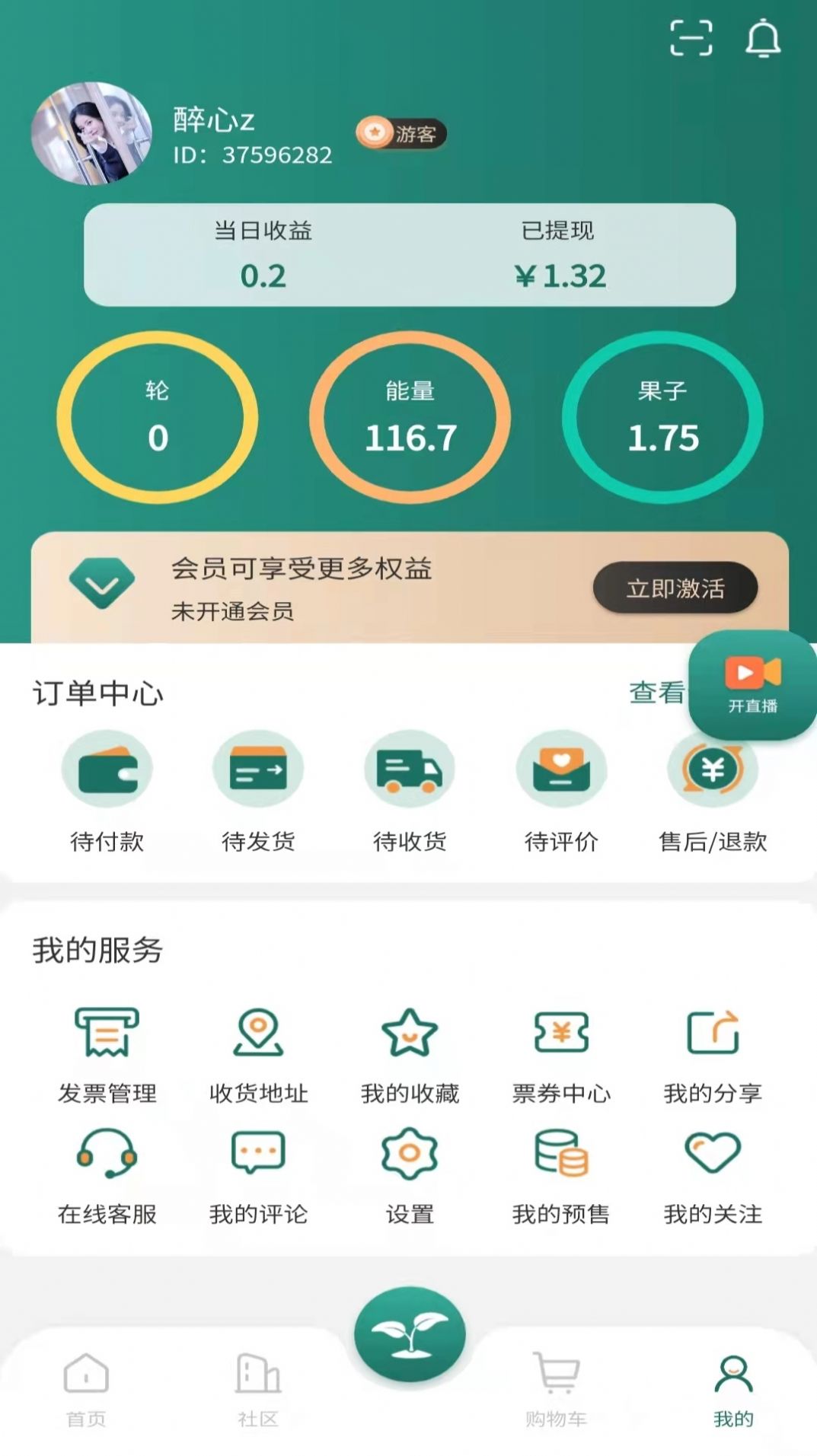The width and height of the screenshot is (817, 1456).
Task: Open 售后/退款 refund icon
Action: pos(711,770)
